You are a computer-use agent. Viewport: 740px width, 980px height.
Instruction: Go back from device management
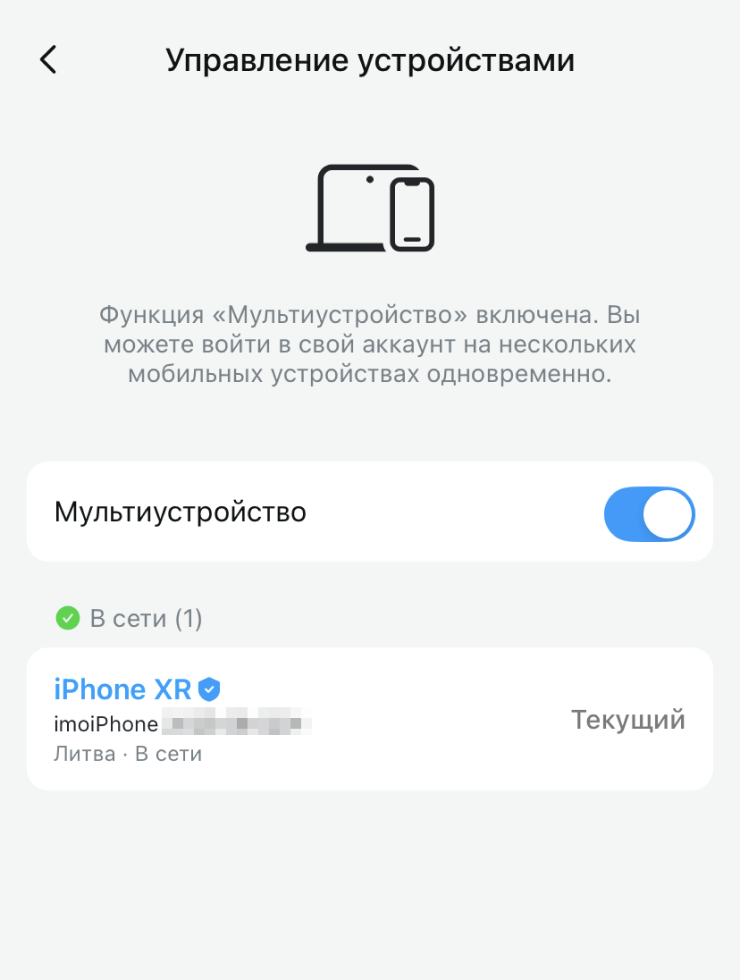pos(48,60)
